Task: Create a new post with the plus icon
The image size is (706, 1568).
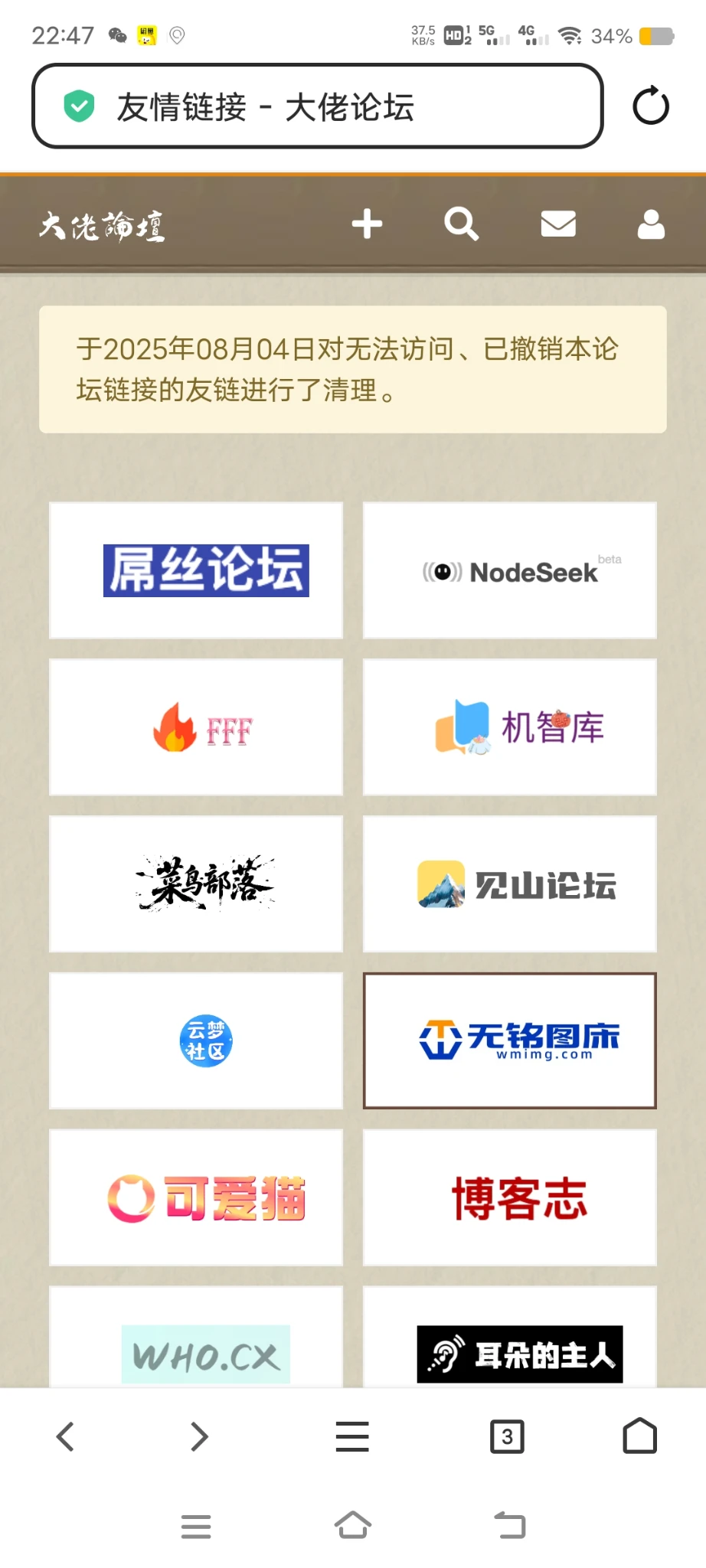Action: click(x=367, y=224)
